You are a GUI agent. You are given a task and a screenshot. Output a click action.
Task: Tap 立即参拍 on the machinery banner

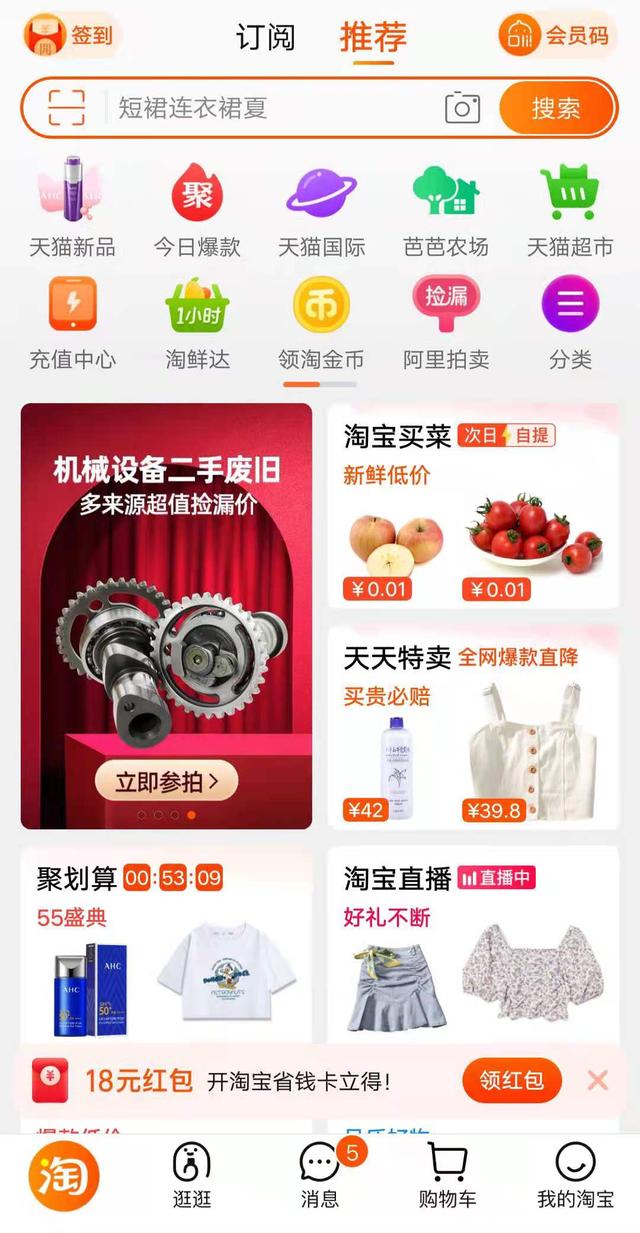point(166,781)
